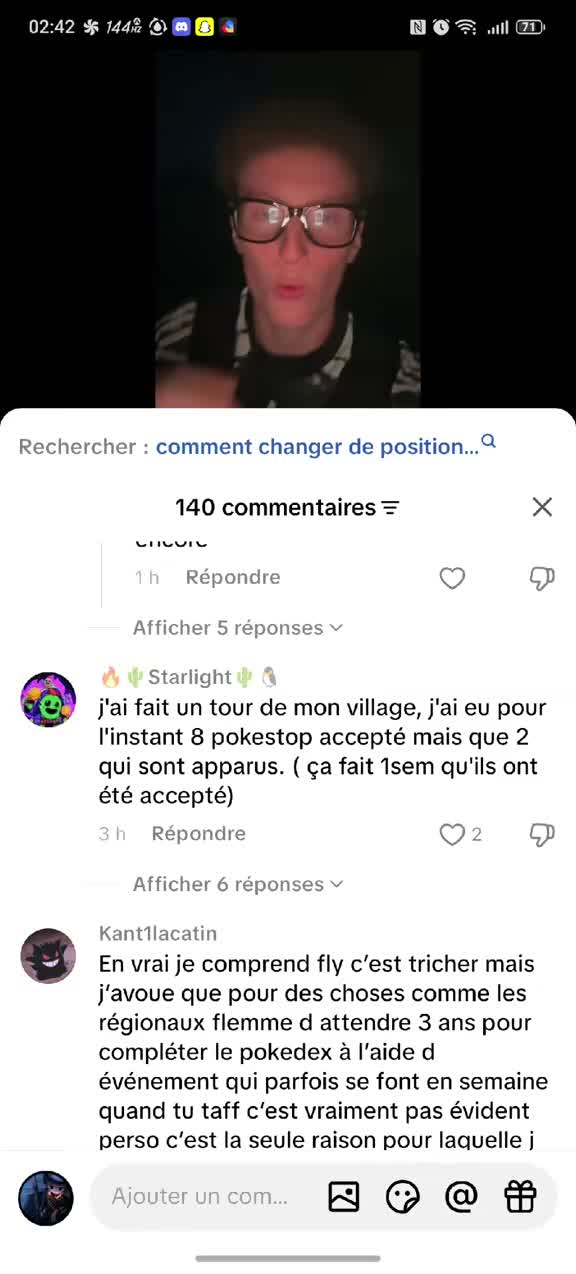Expand "Afficher 5 réponses"
576x1274 pixels.
click(238, 628)
